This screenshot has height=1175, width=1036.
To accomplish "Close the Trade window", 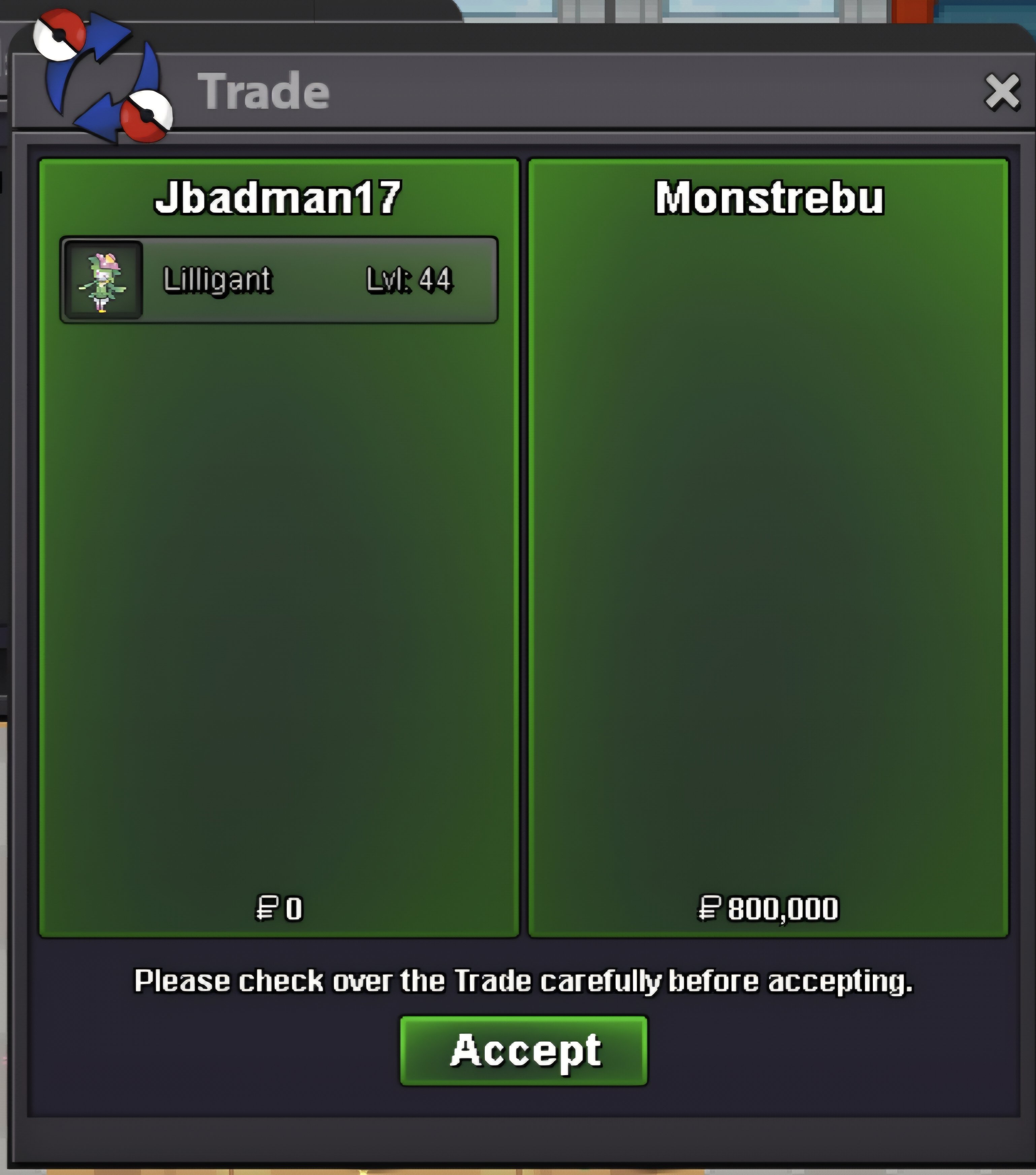I will (x=1002, y=92).
